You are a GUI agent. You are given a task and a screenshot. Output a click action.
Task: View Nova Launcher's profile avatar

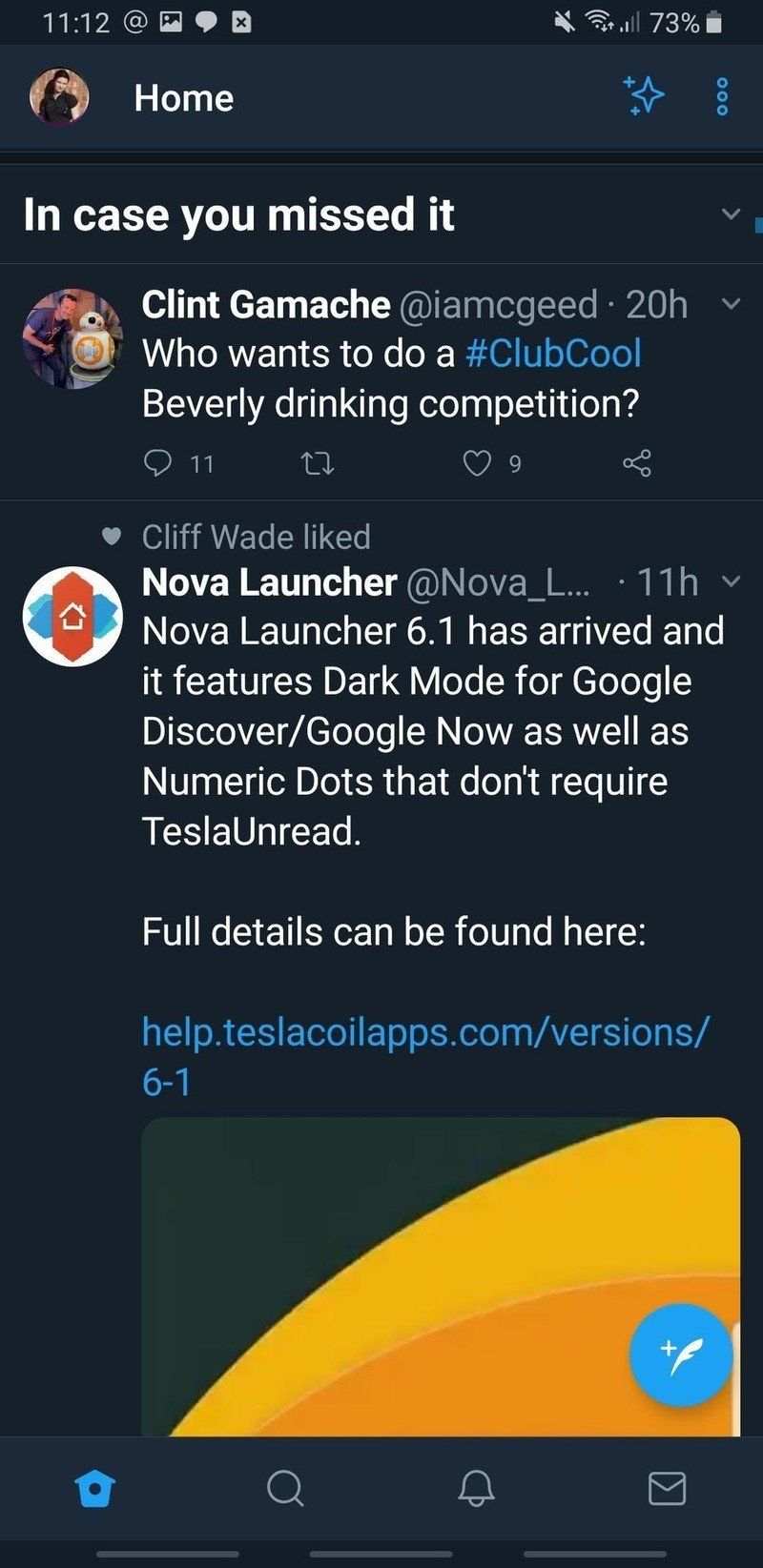[x=72, y=616]
